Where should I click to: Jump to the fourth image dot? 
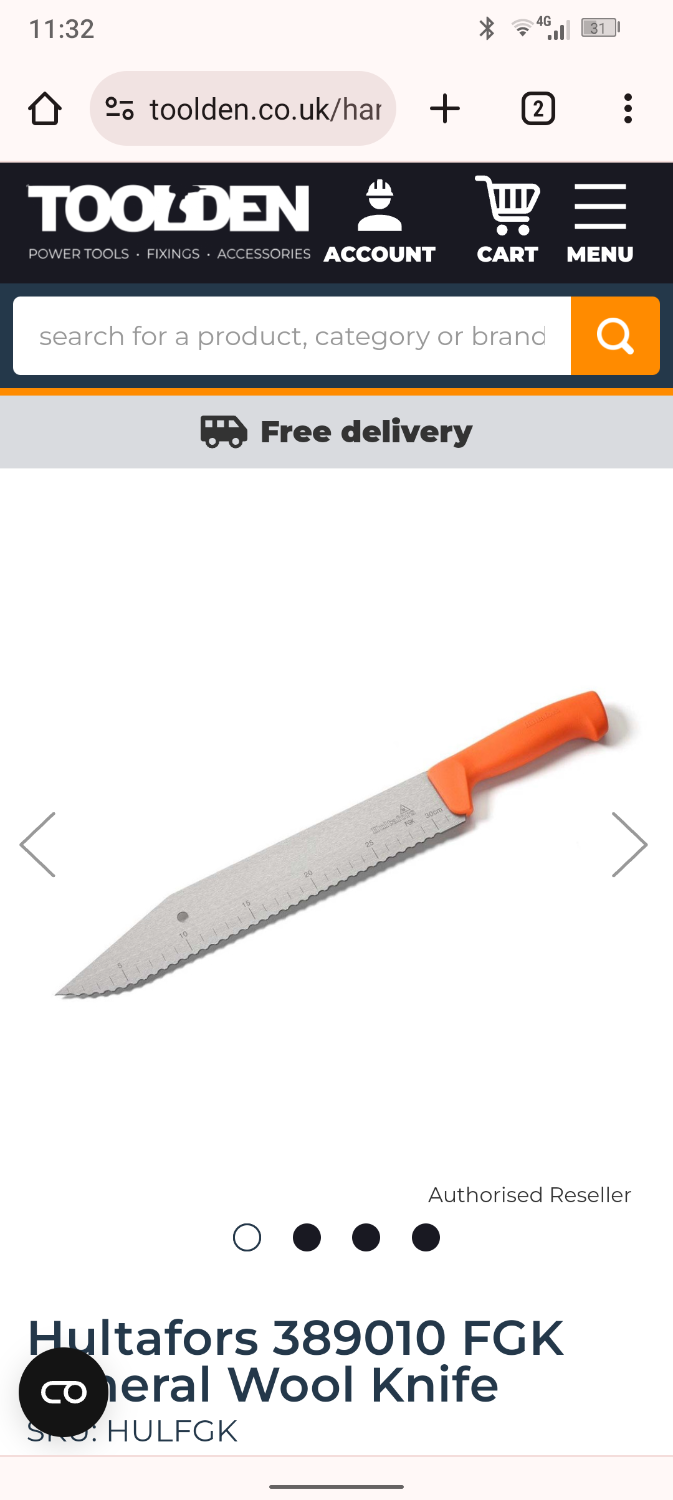[x=426, y=1238]
